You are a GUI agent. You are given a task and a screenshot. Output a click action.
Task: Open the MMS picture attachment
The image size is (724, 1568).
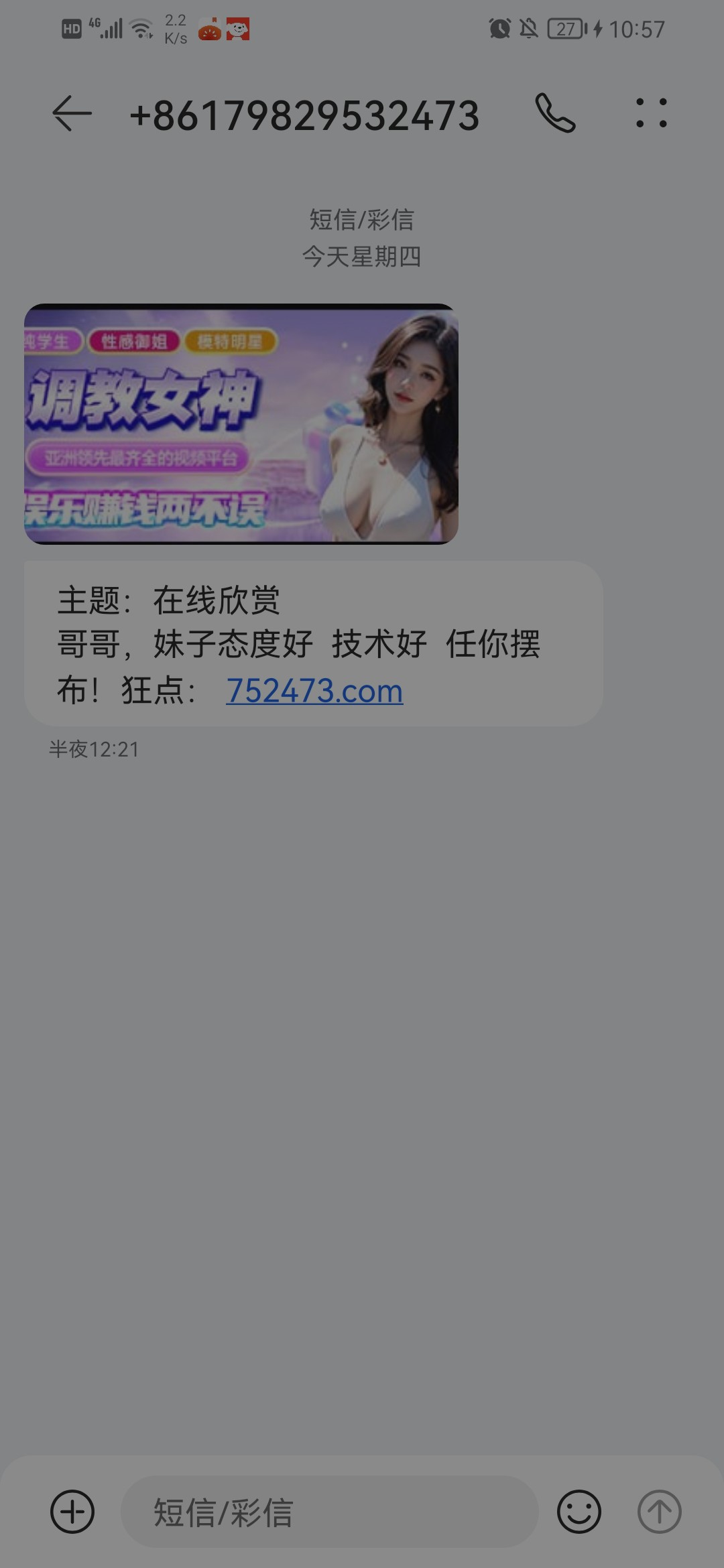[x=241, y=424]
